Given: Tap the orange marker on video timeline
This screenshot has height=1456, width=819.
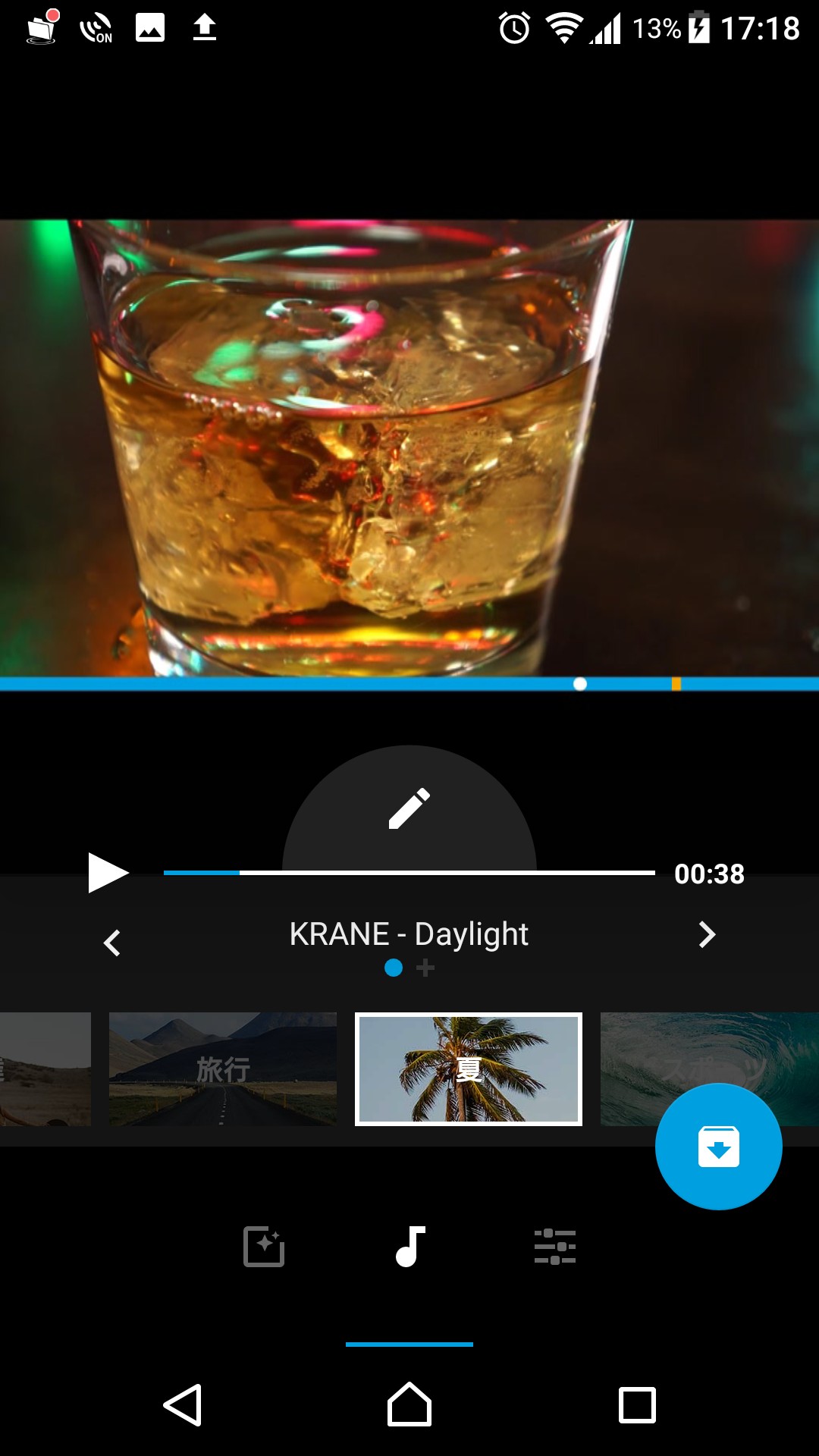Looking at the screenshot, I should point(676,684).
